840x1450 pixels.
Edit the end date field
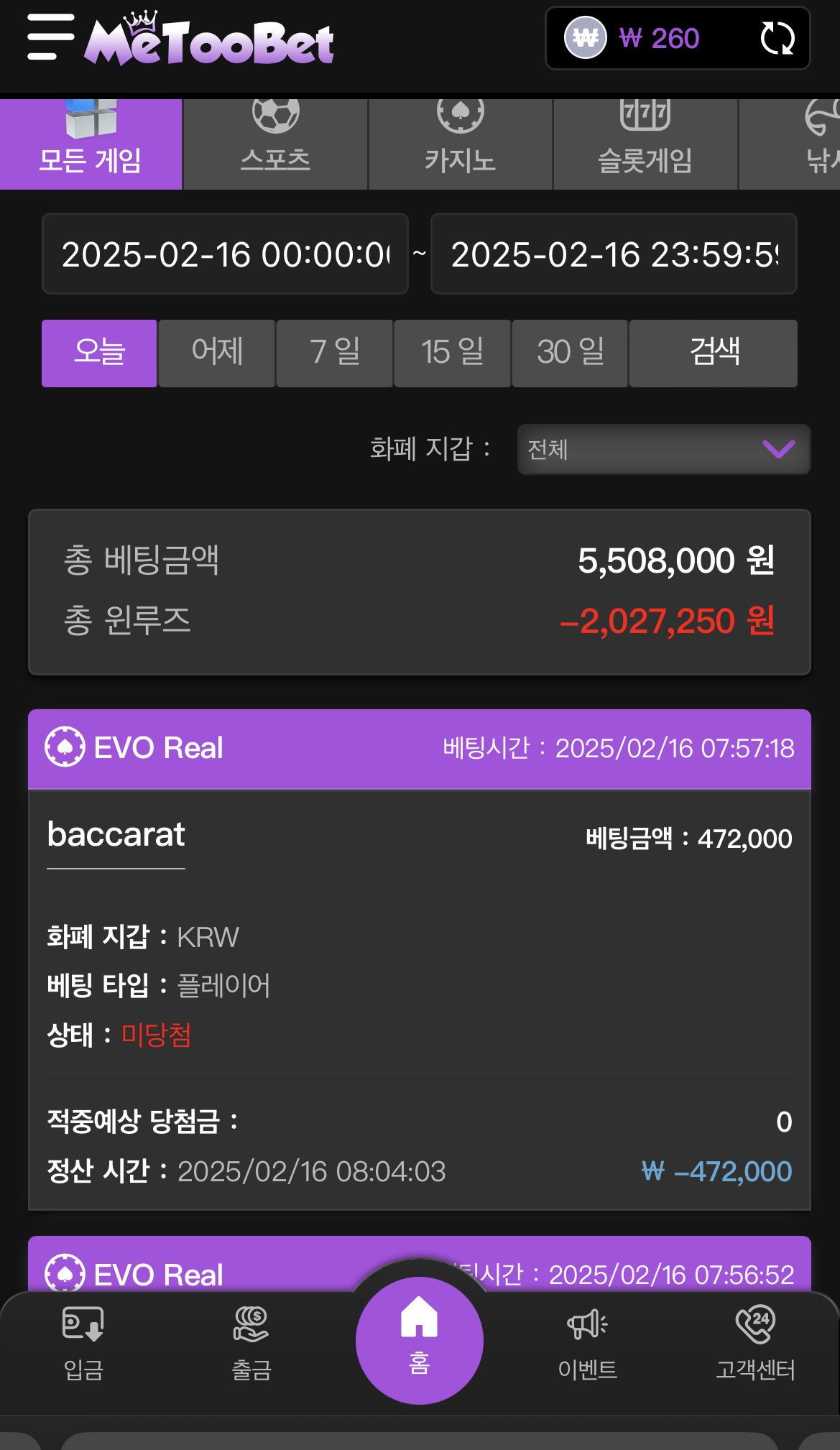coord(614,254)
